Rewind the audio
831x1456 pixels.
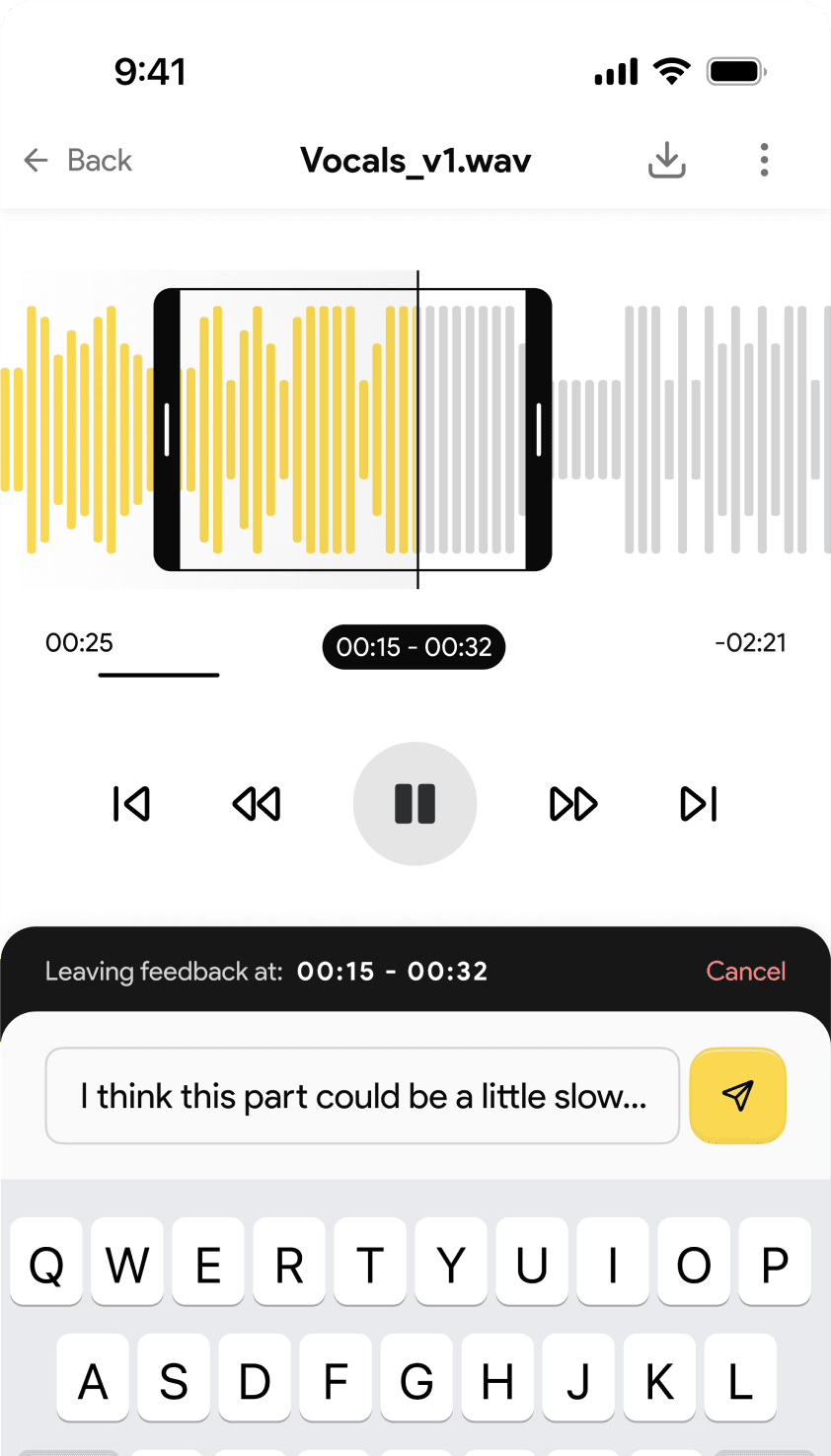click(x=257, y=804)
